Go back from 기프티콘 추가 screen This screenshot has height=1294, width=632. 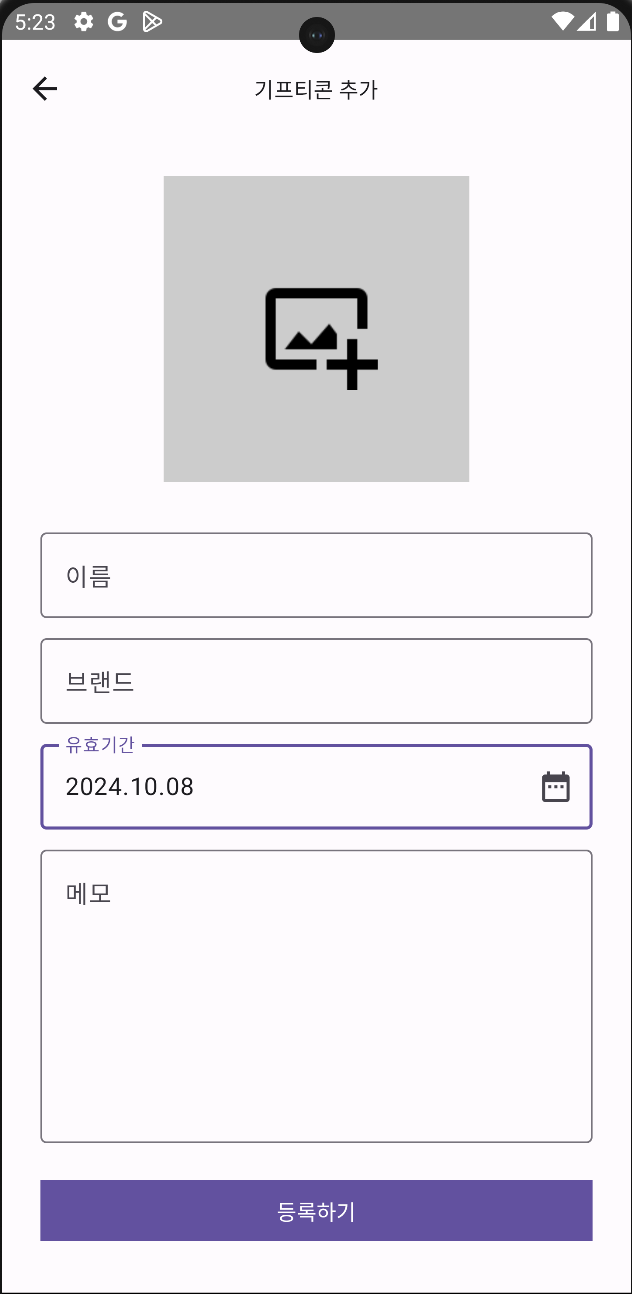(45, 89)
